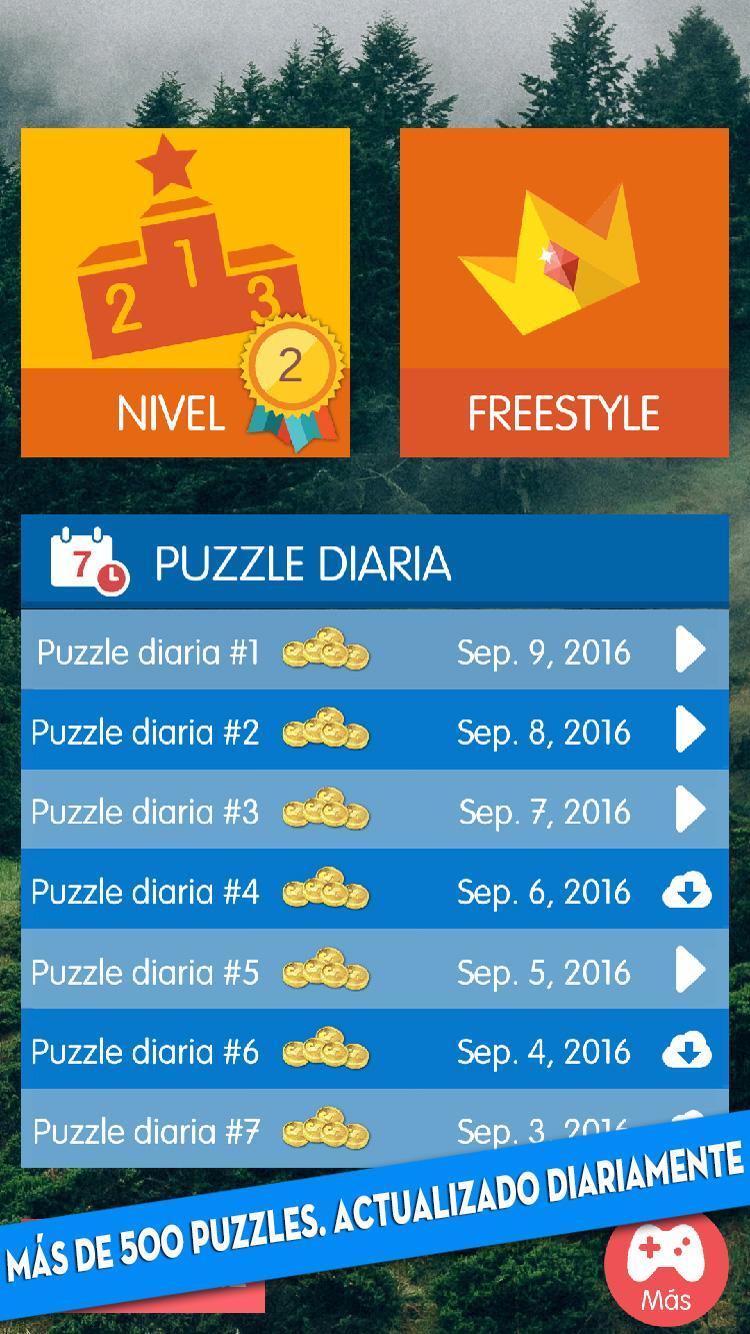Download Puzzle diaria #4 via cloud icon
Screen dimensions: 750x1334
click(686, 891)
